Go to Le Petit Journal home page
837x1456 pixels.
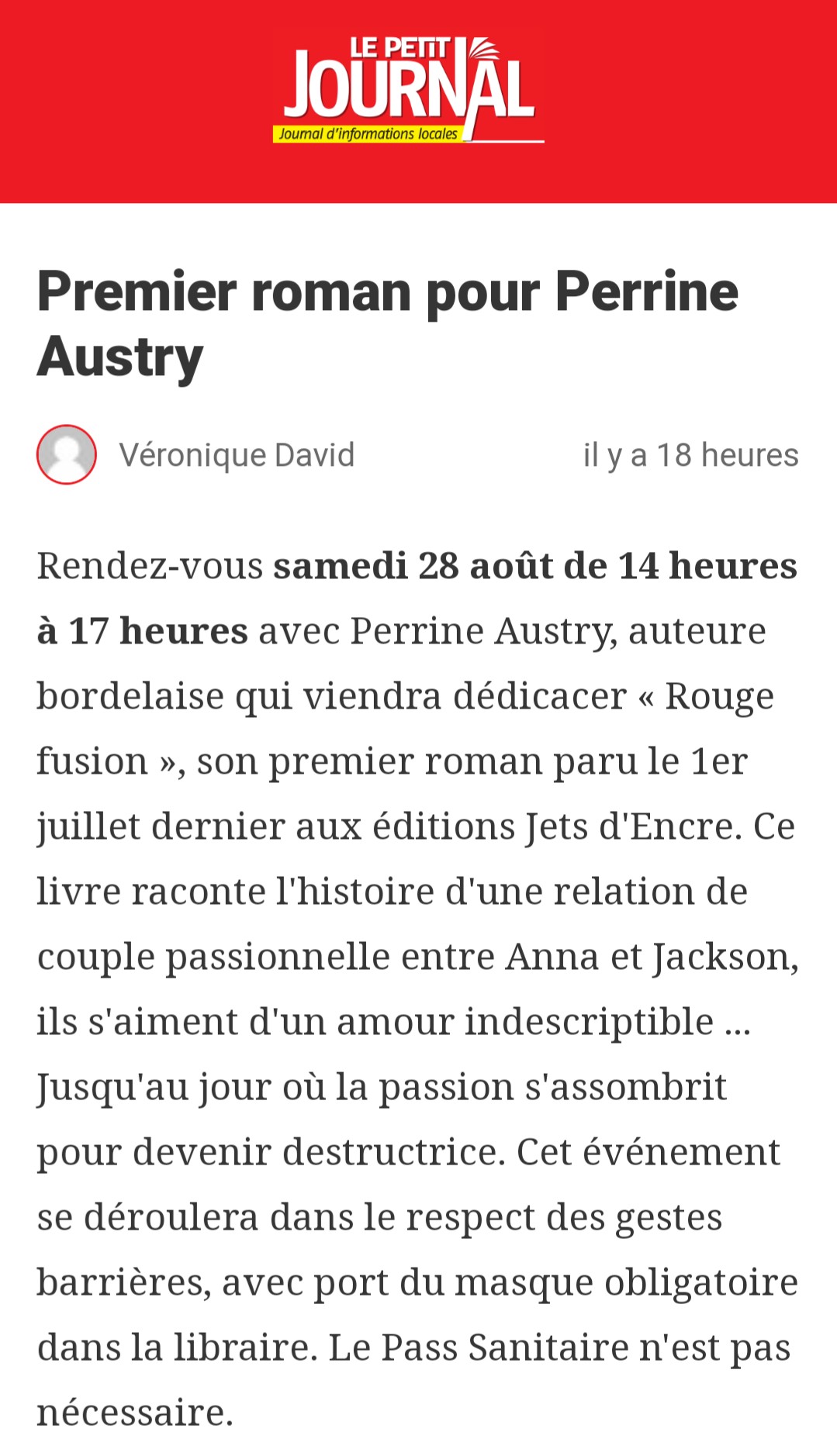[409, 90]
